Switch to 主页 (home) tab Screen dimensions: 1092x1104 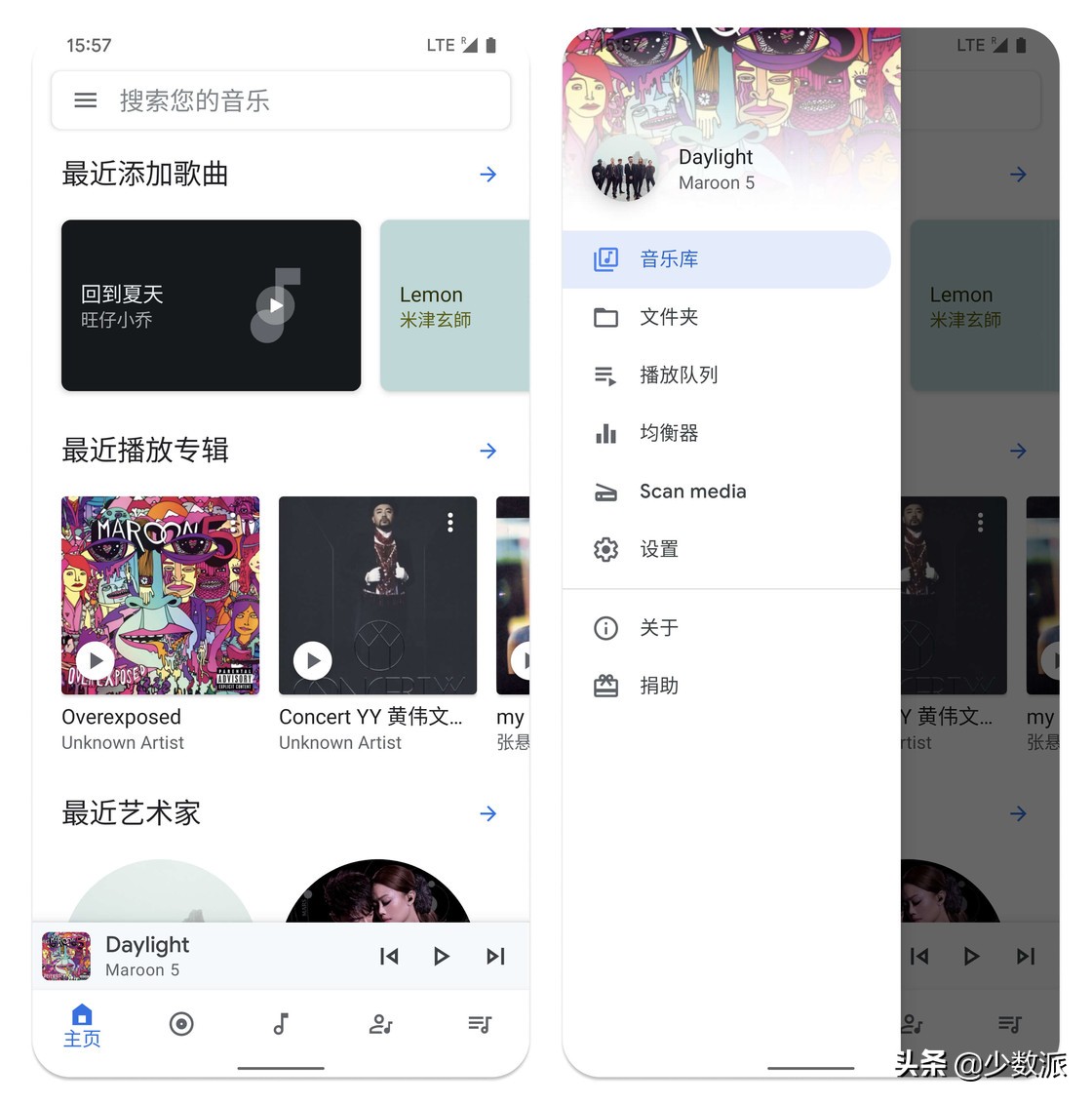[81, 1024]
